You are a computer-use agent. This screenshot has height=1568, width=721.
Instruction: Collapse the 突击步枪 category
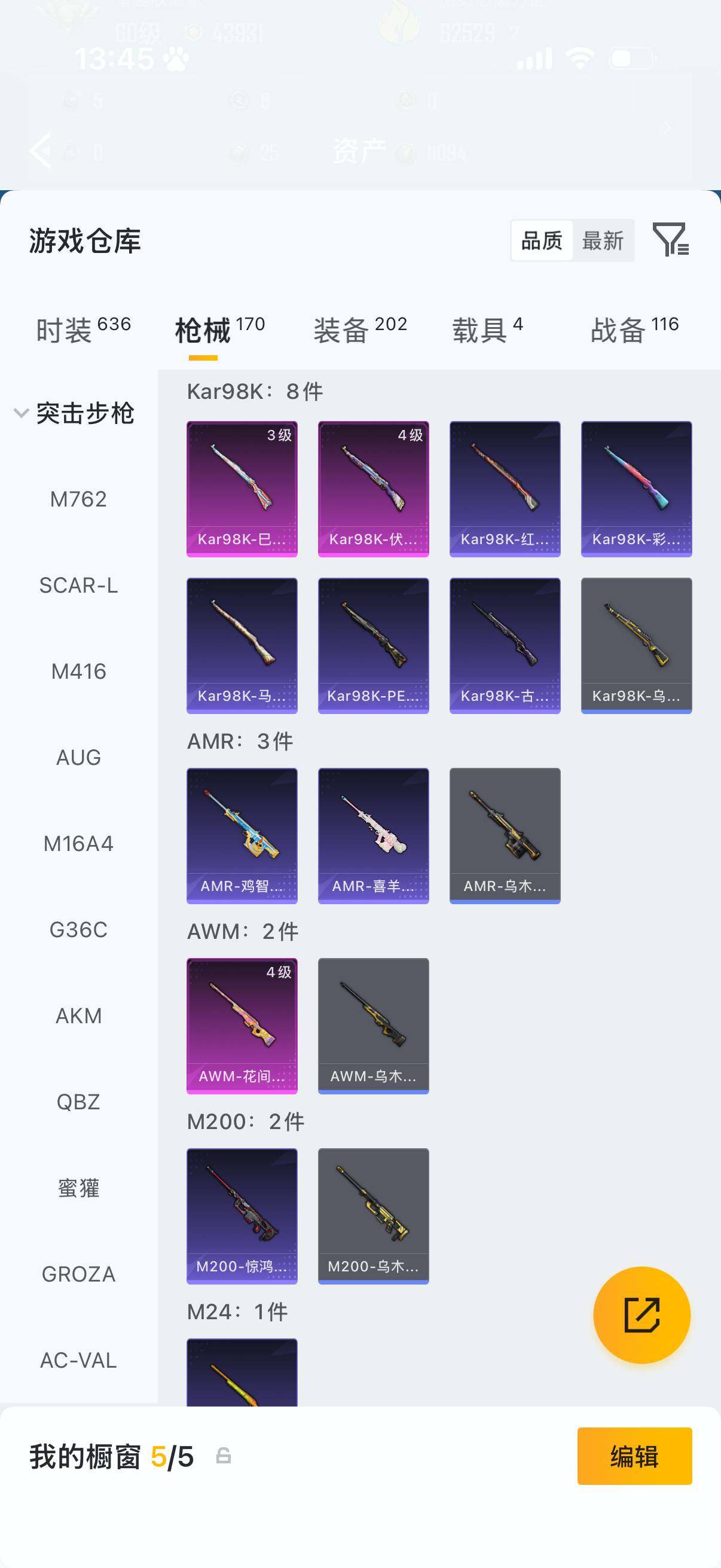tap(74, 413)
